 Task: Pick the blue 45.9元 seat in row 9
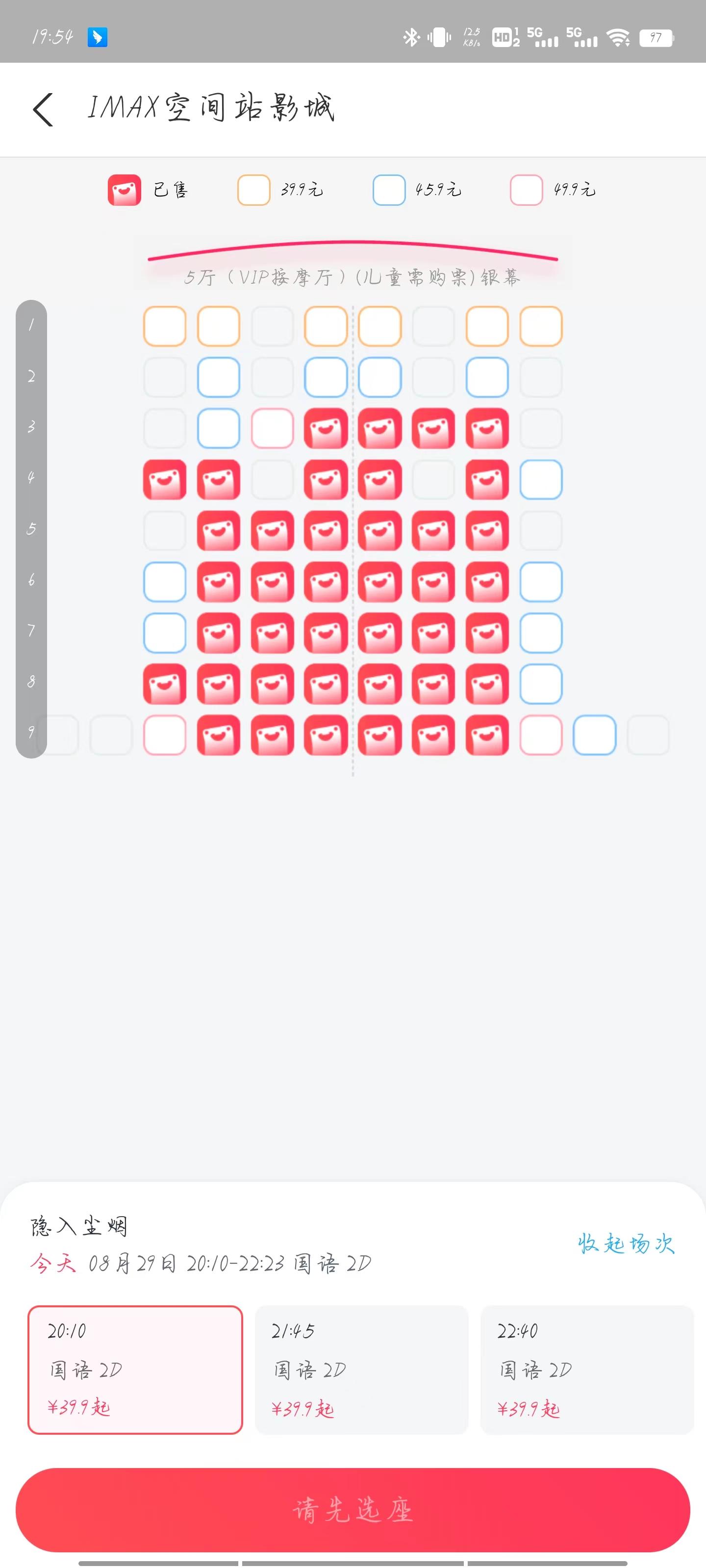(595, 735)
